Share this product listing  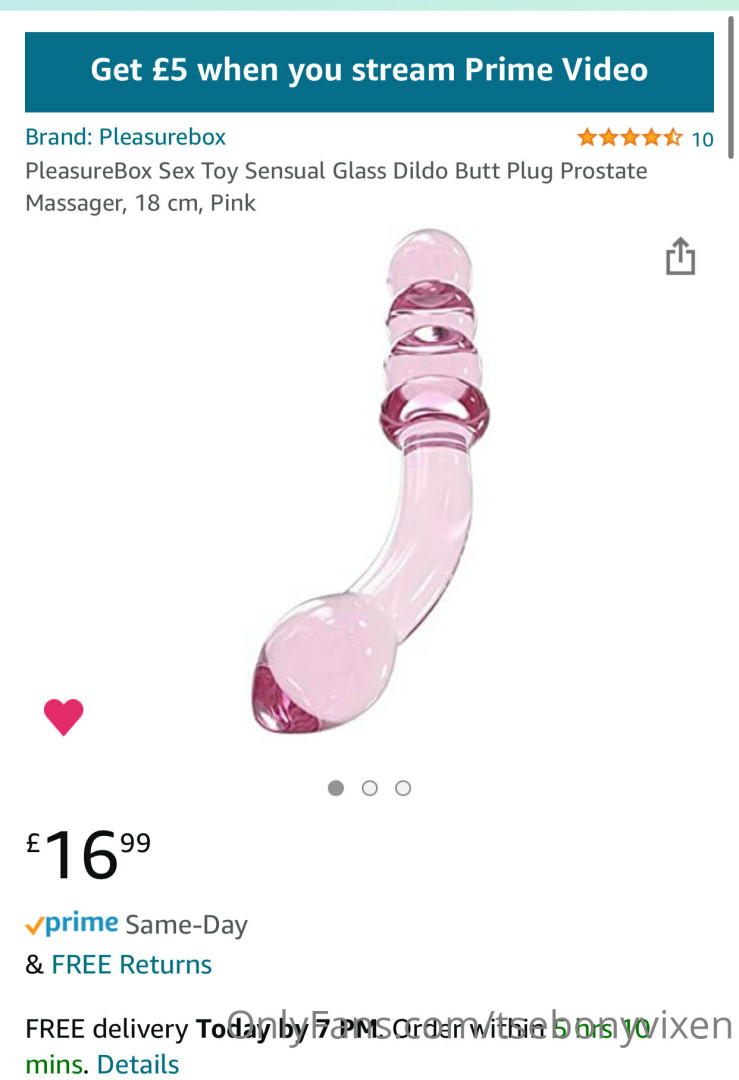(x=680, y=256)
